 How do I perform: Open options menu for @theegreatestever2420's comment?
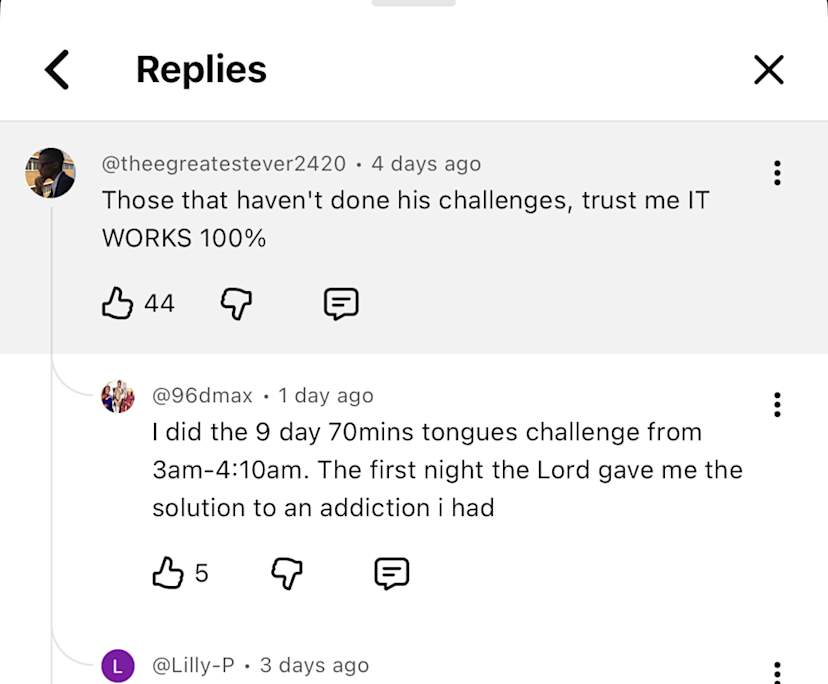pyautogui.click(x=776, y=173)
